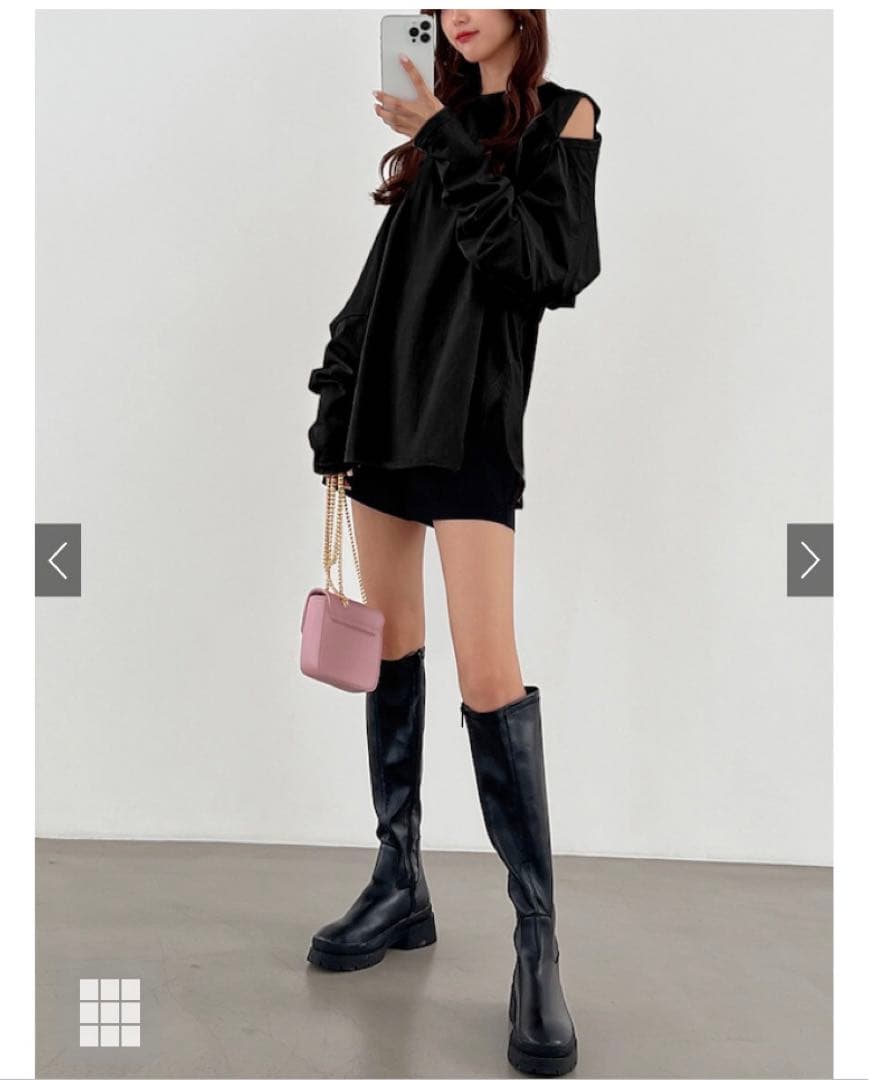Show the next product image
This screenshot has height=1080, width=869.
point(809,560)
